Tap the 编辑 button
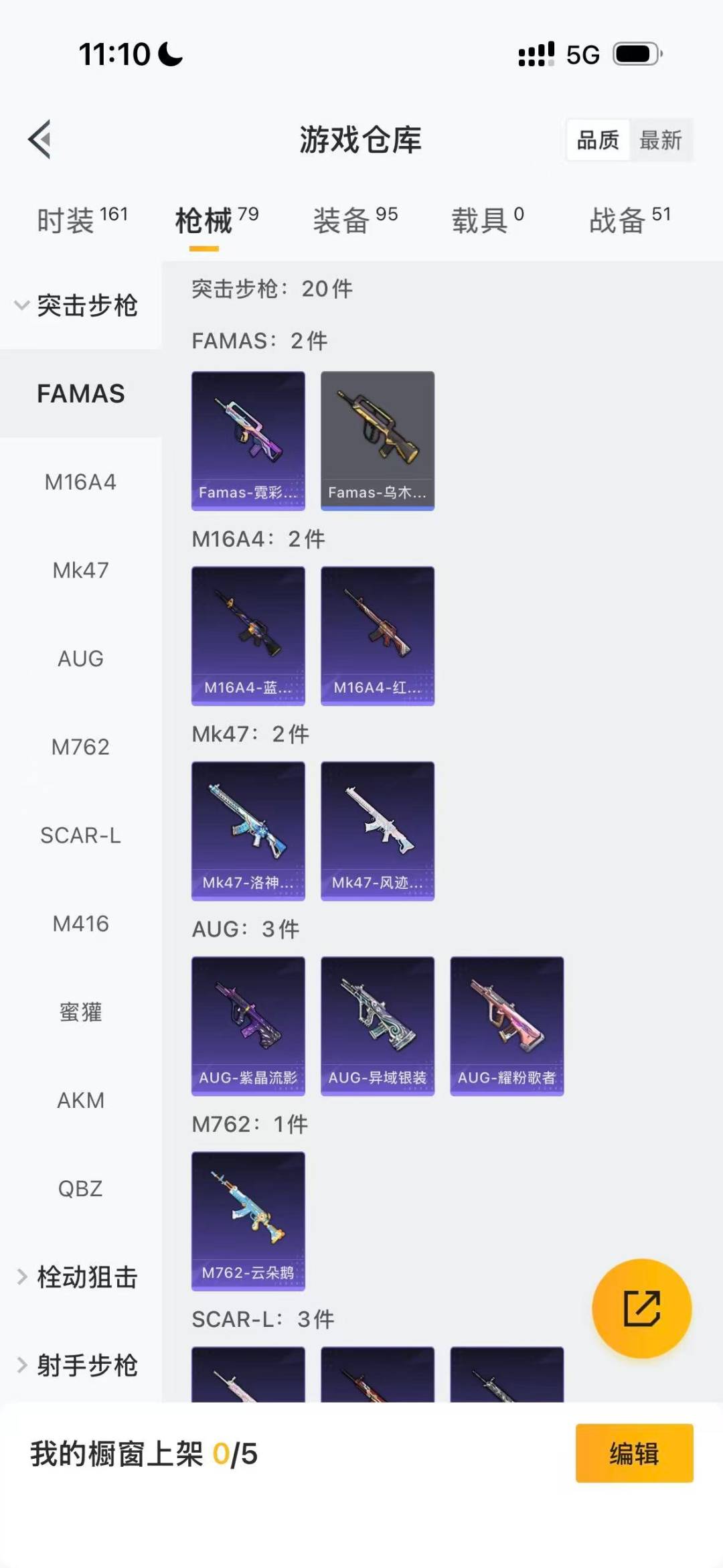Viewport: 723px width, 1568px height. click(634, 1453)
